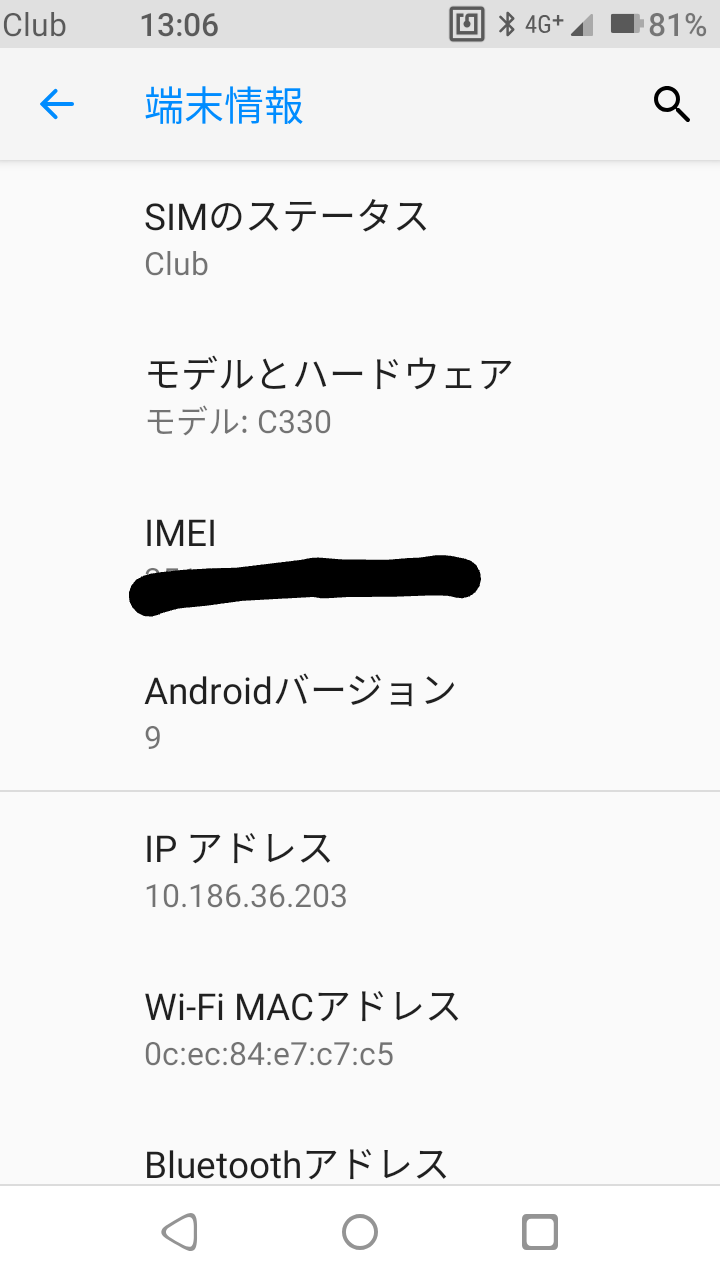Select the IP アドレス row
The height and width of the screenshot is (1280, 720).
pyautogui.click(x=360, y=870)
